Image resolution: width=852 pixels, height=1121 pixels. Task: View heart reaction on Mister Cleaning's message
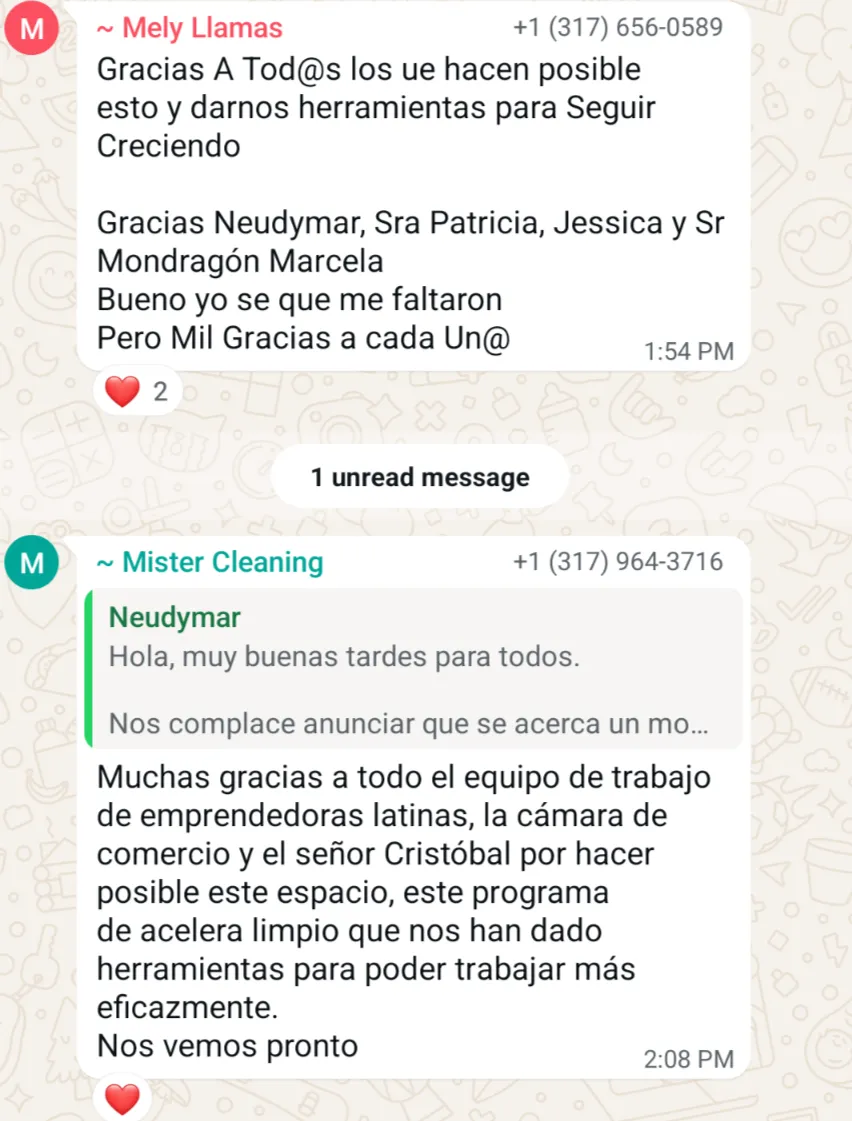click(x=122, y=1100)
